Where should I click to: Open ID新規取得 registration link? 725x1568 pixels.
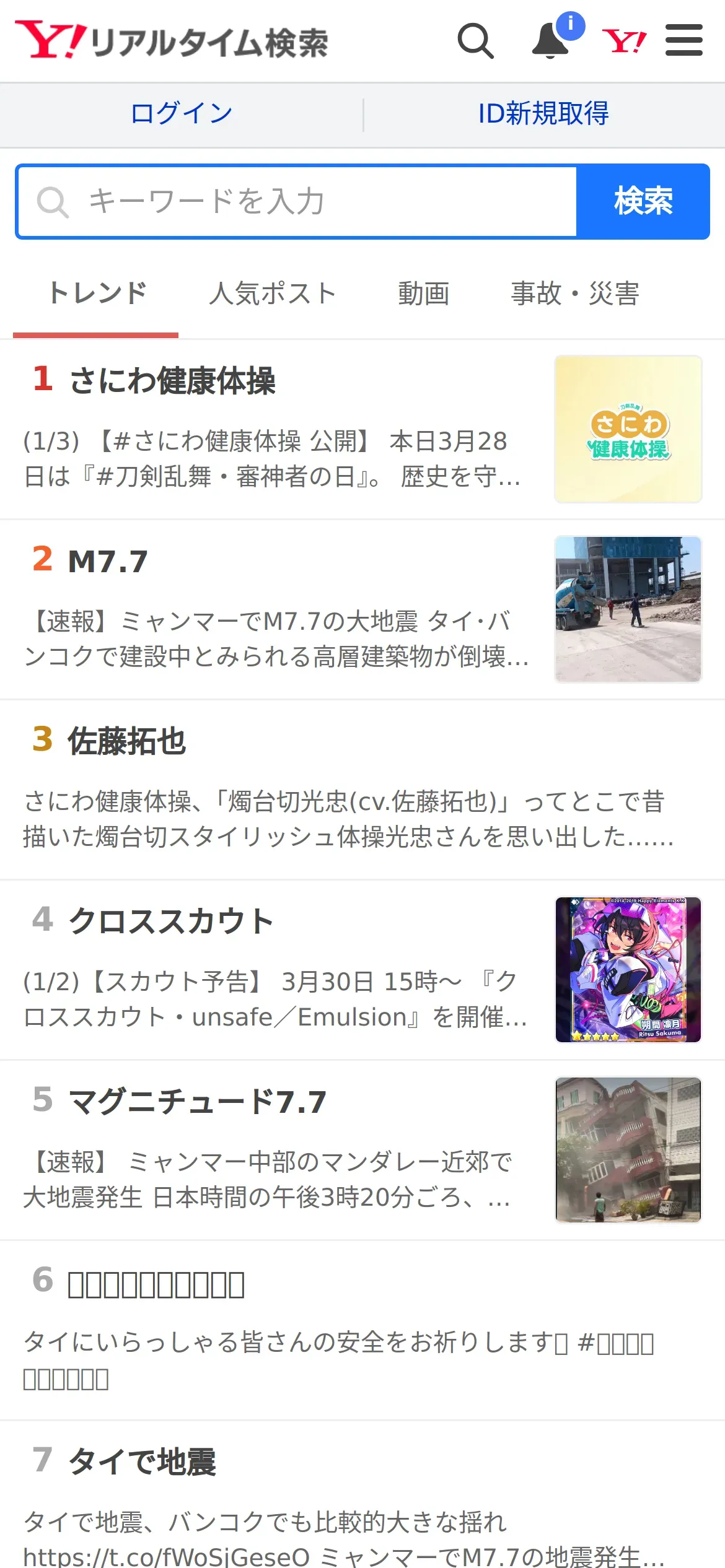tap(543, 114)
